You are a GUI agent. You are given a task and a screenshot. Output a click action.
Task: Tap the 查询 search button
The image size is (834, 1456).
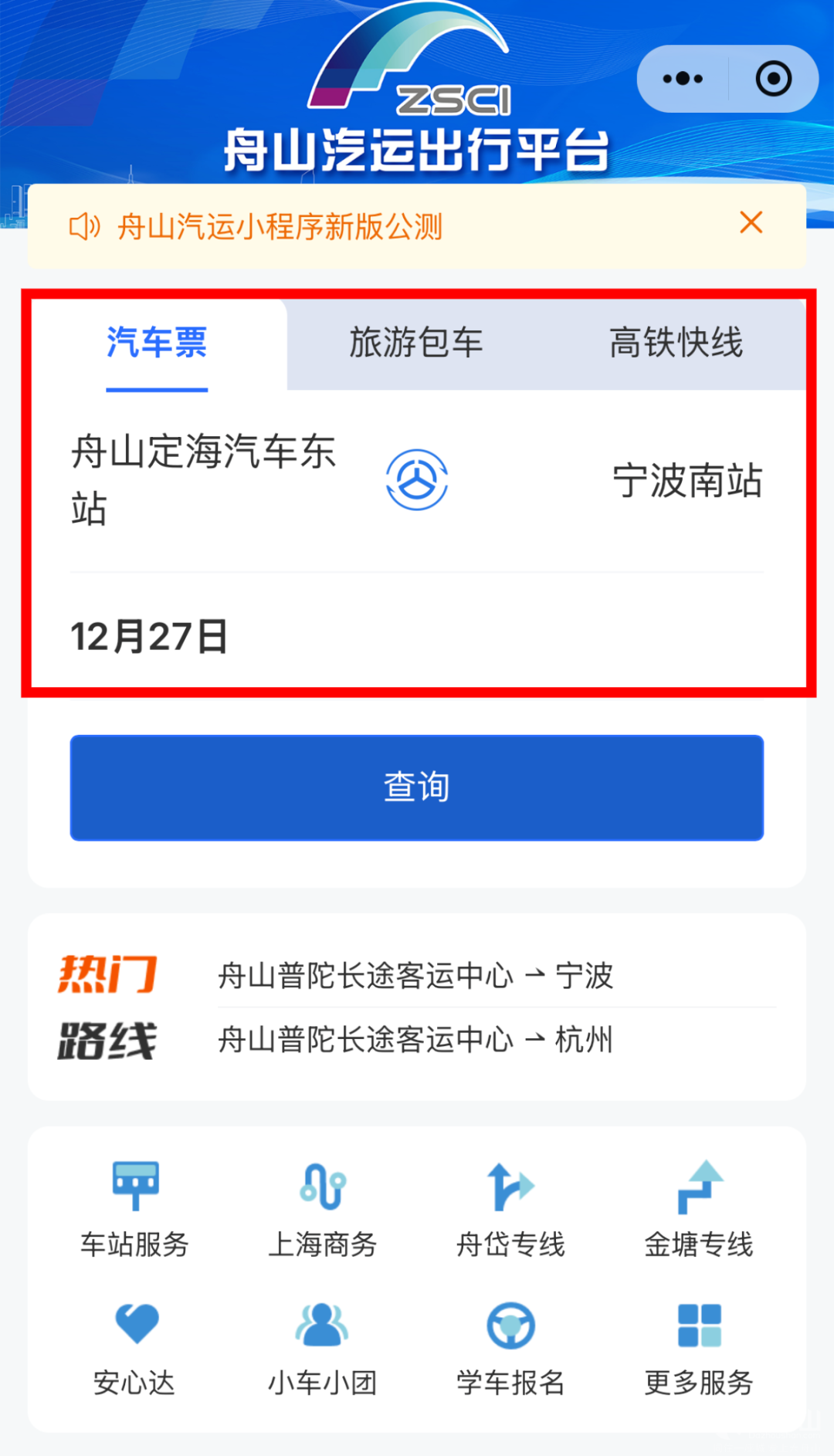417,787
